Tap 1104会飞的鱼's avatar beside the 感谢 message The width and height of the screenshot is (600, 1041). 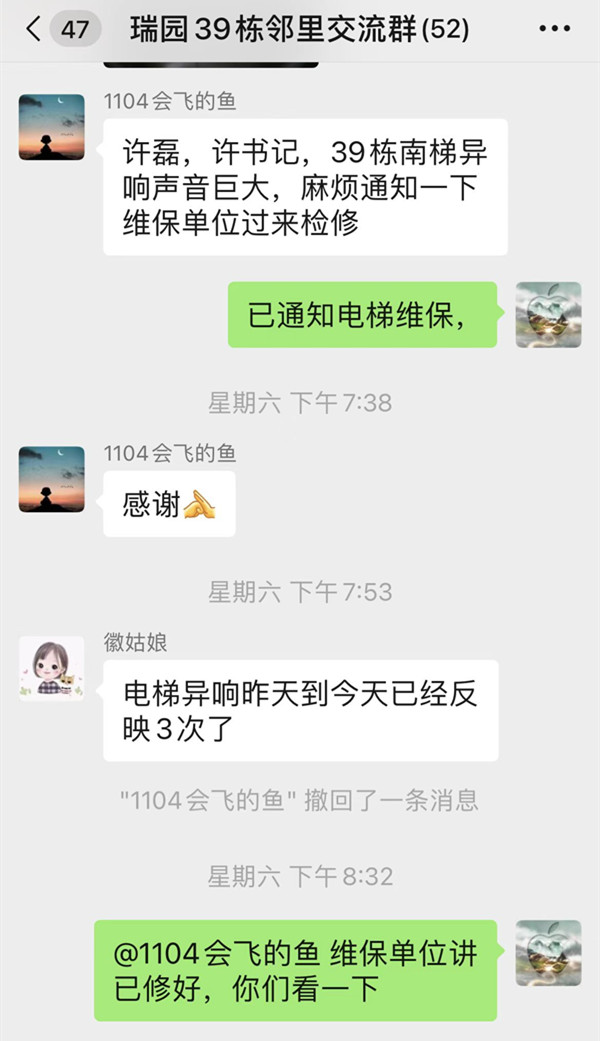point(52,479)
